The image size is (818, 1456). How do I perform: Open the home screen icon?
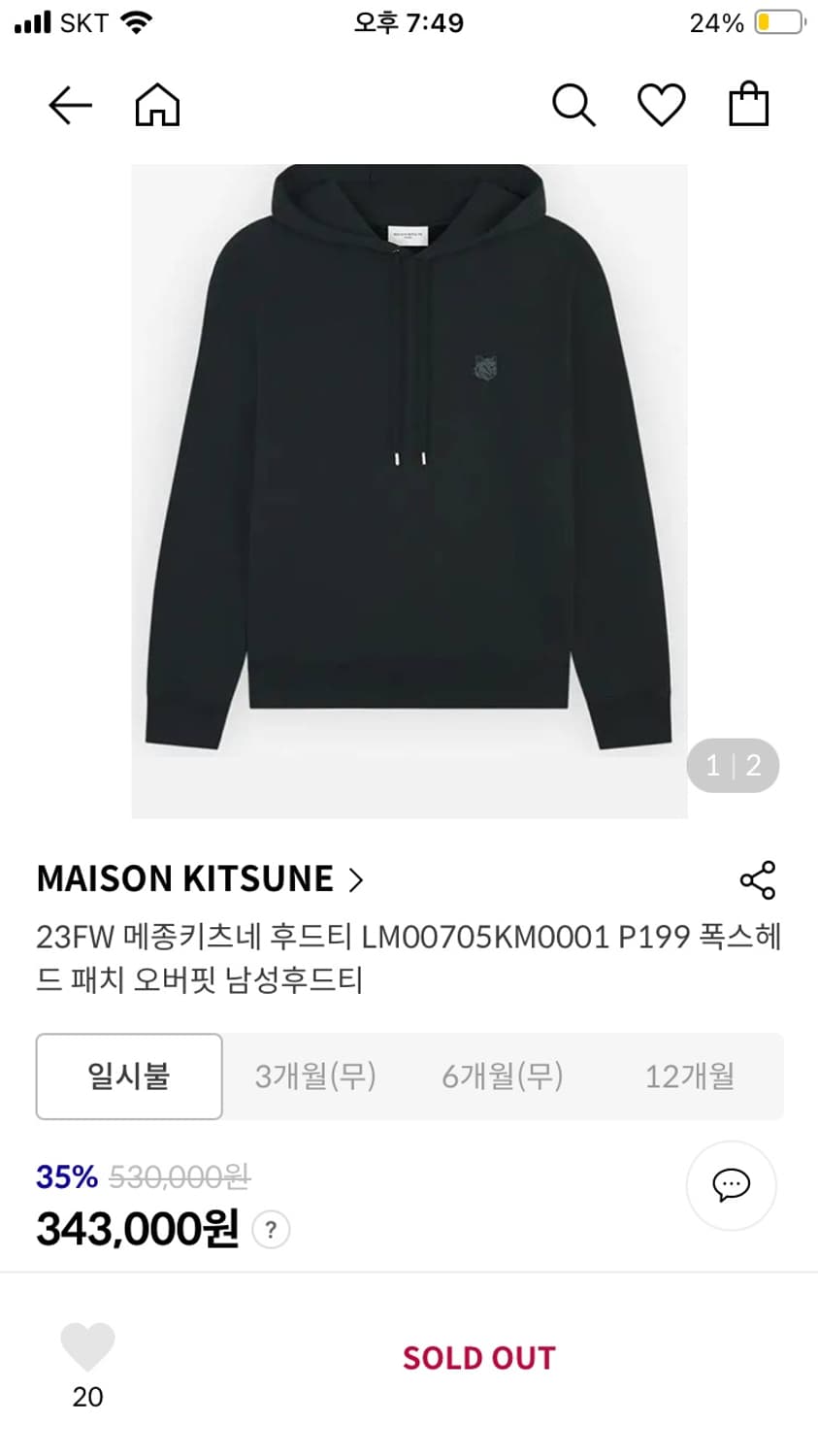[156, 105]
